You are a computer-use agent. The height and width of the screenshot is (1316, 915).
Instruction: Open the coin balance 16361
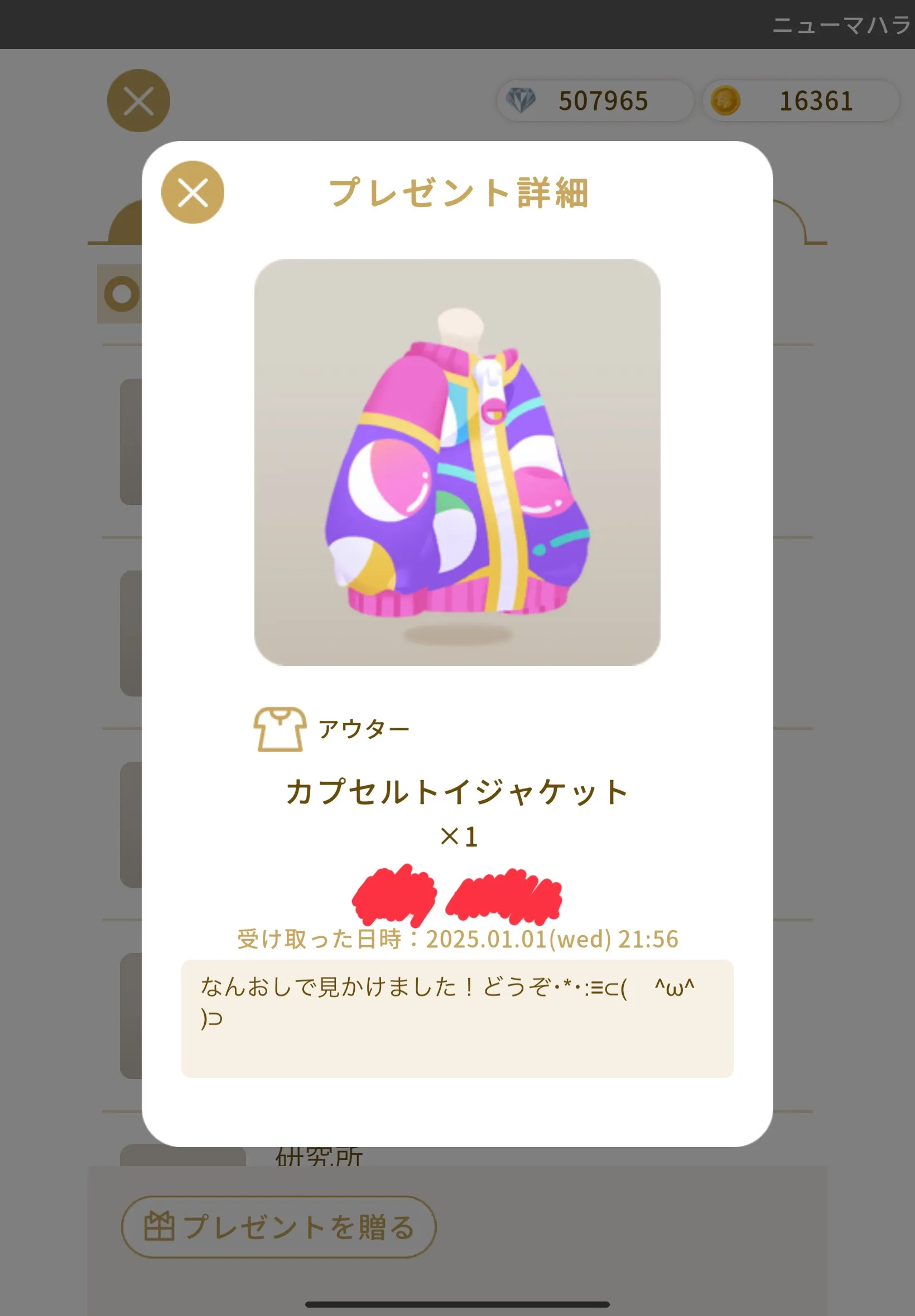tap(801, 101)
